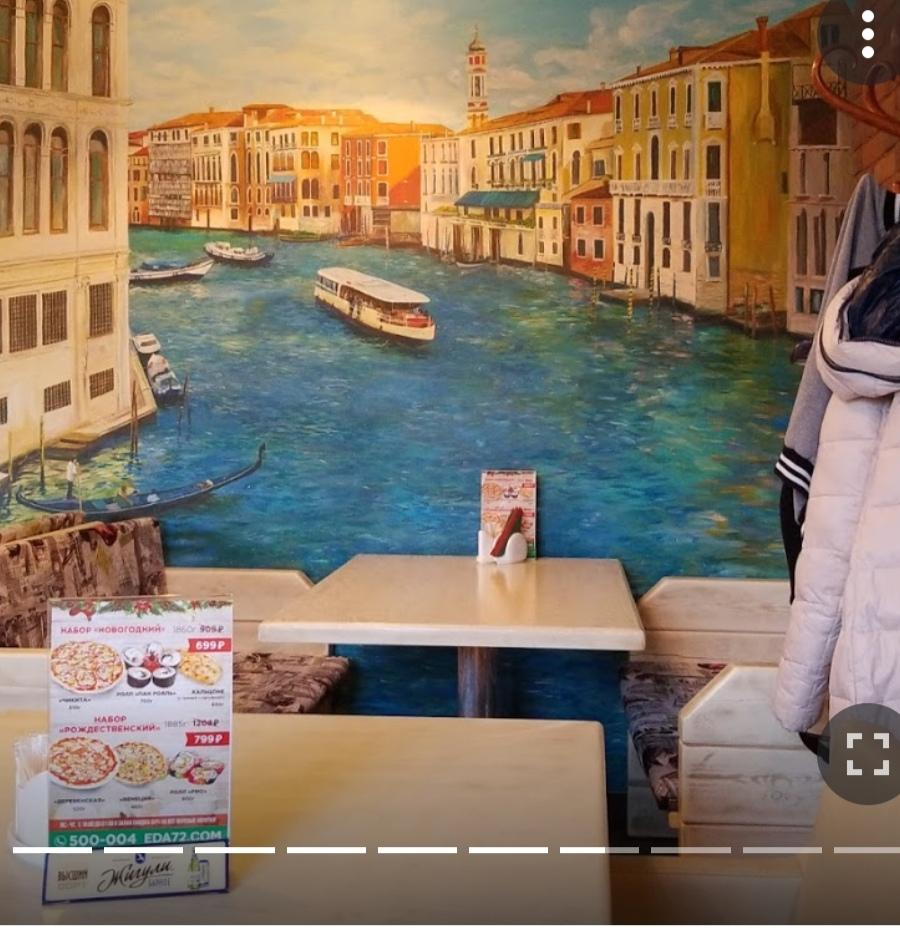
Task: Open the three-dot overflow menu
Action: pyautogui.click(x=867, y=35)
